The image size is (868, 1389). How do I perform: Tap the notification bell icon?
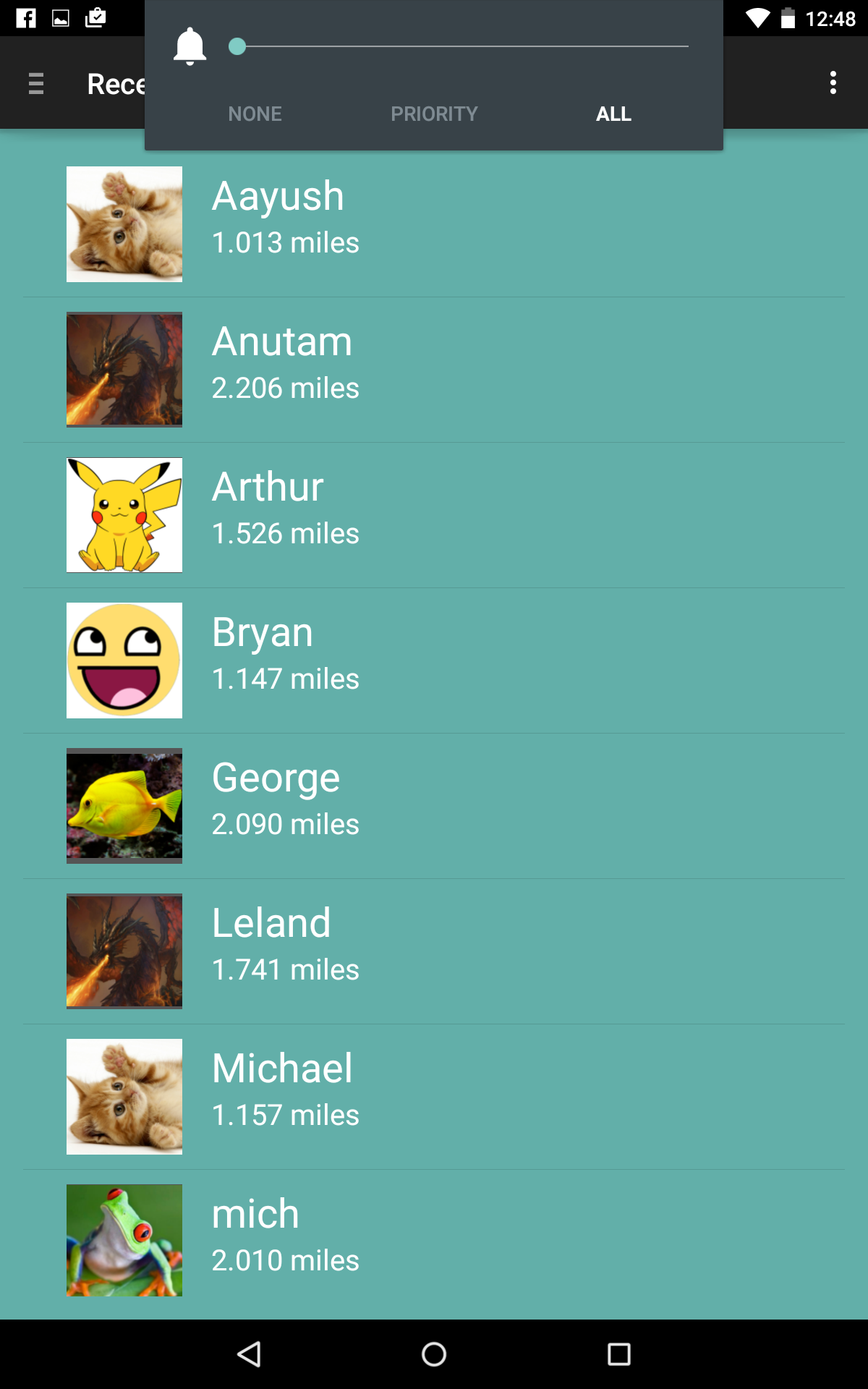pyautogui.click(x=190, y=46)
